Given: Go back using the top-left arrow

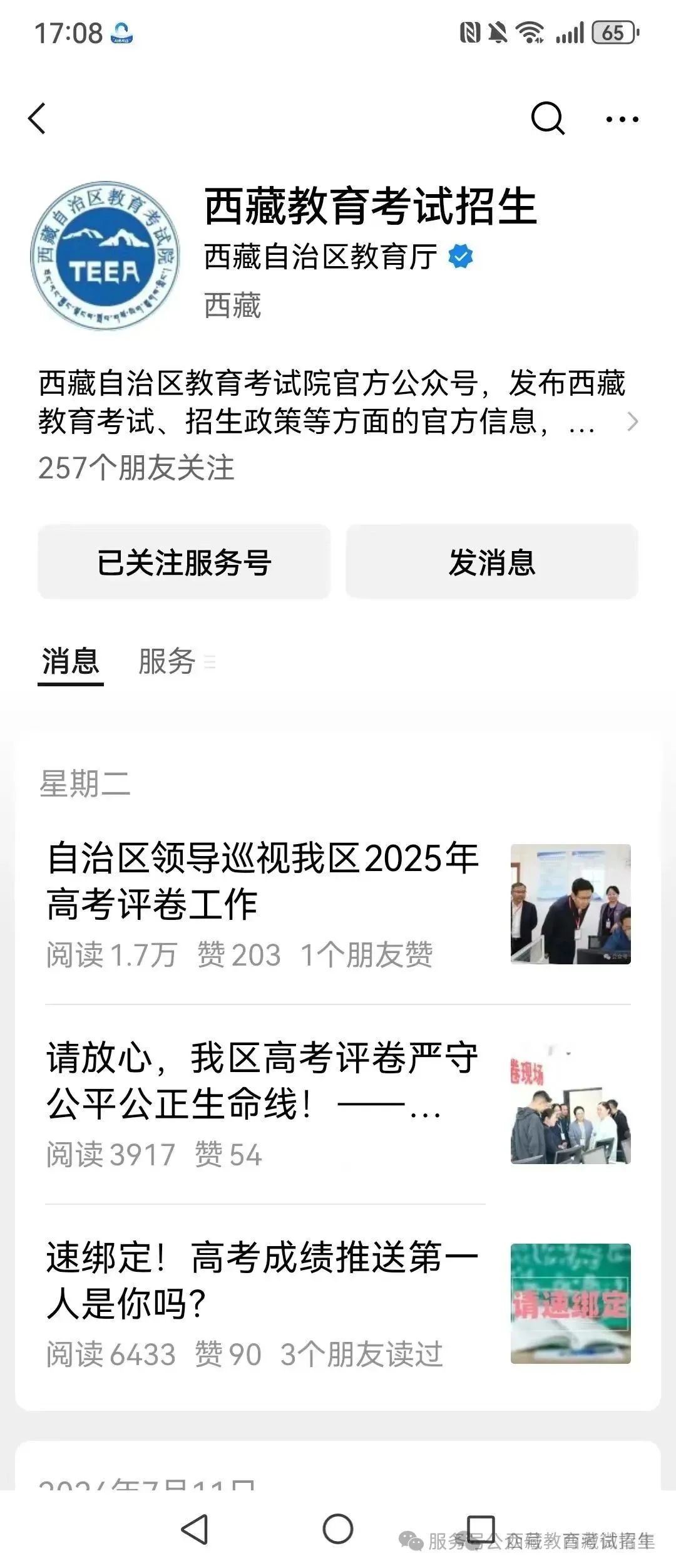Looking at the screenshot, I should tap(38, 118).
